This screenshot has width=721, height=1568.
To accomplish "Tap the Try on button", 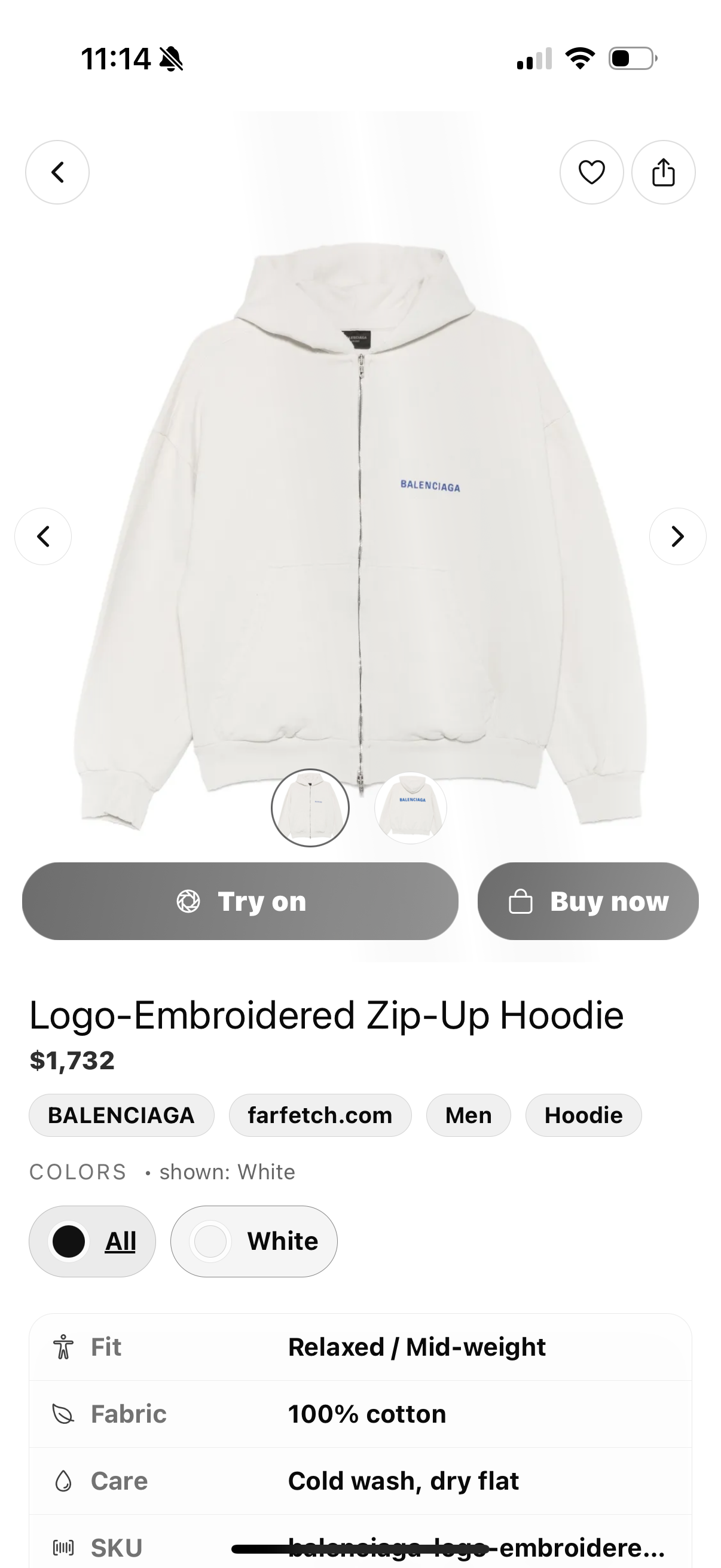I will pos(240,901).
